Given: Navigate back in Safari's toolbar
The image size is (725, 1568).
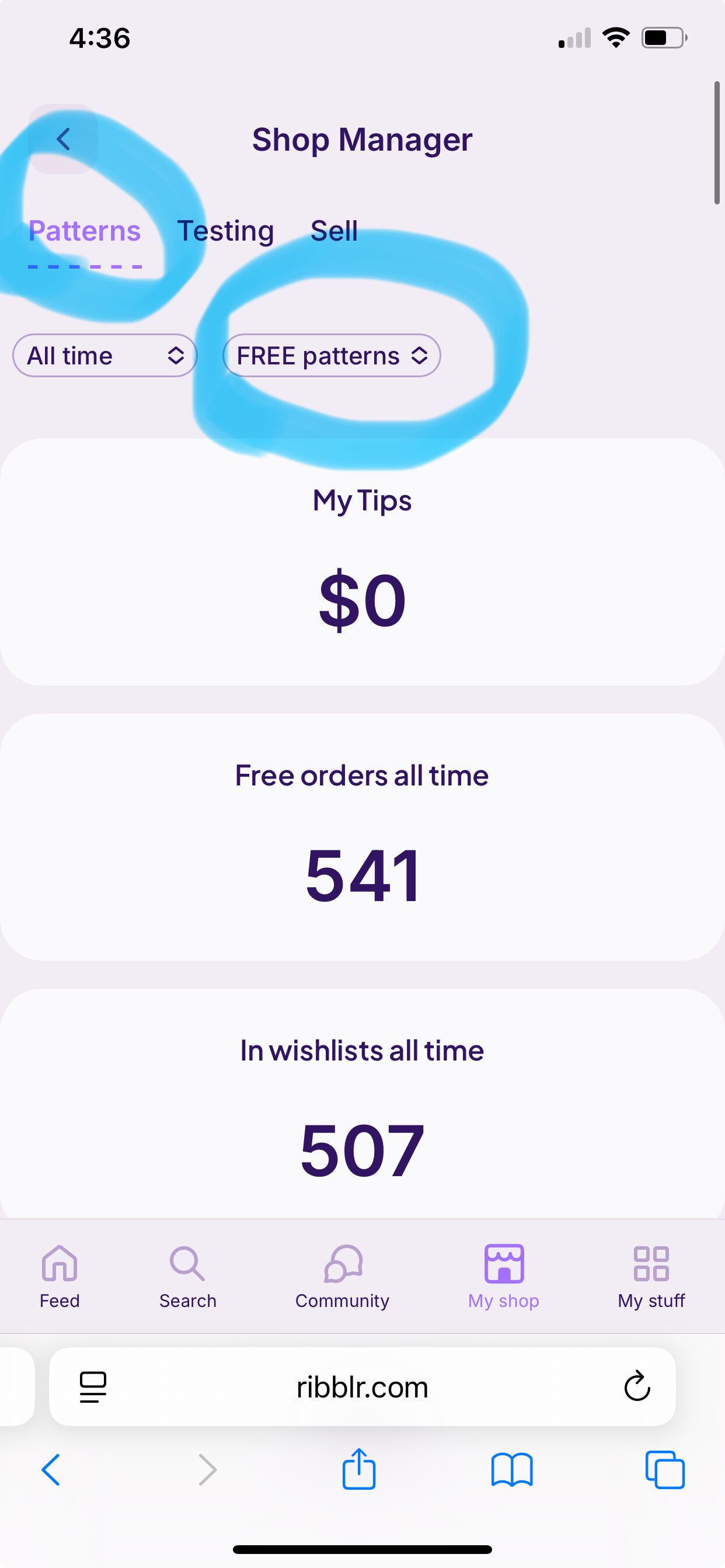Looking at the screenshot, I should (x=51, y=1470).
